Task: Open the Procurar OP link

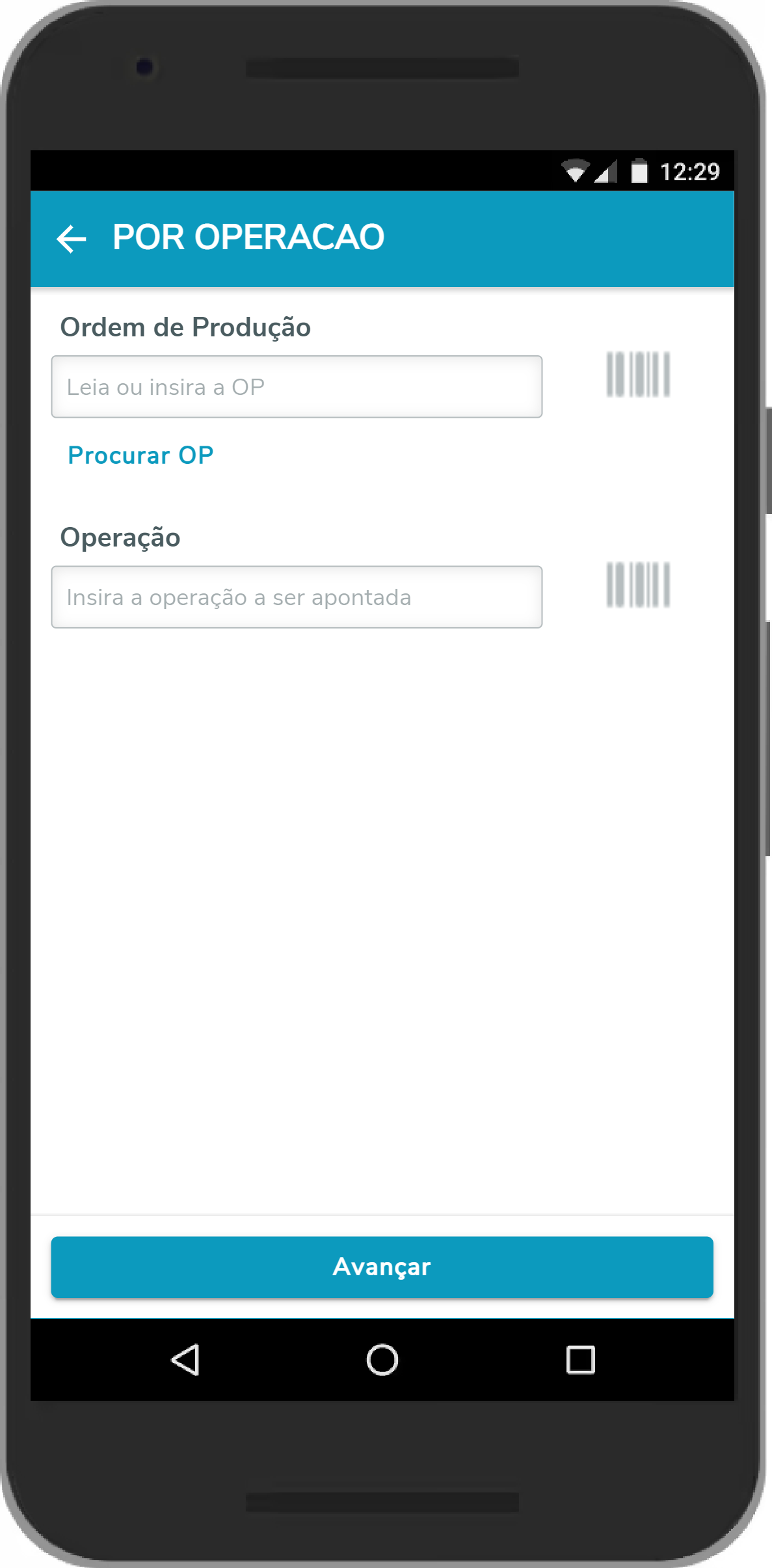Action: [x=140, y=455]
